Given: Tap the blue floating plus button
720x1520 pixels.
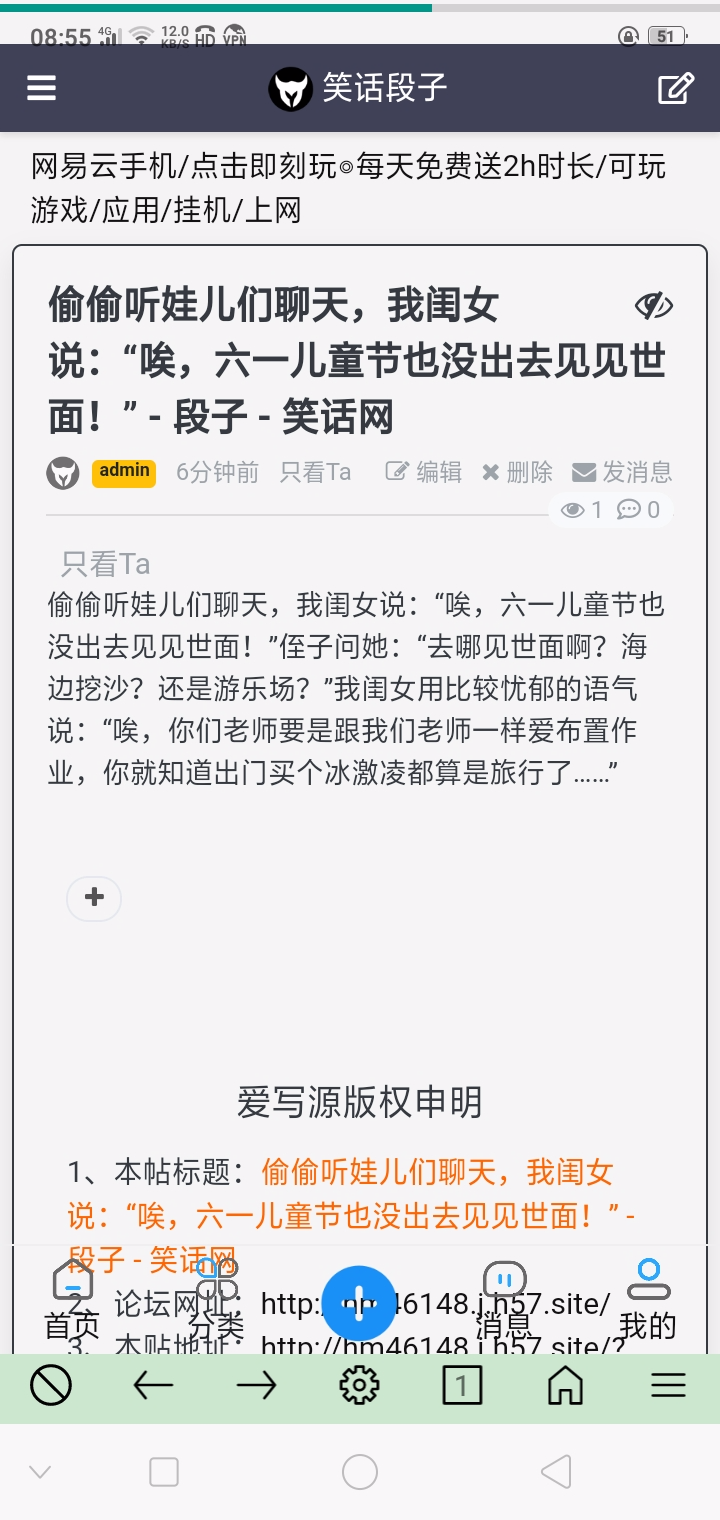Looking at the screenshot, I should tap(359, 1302).
